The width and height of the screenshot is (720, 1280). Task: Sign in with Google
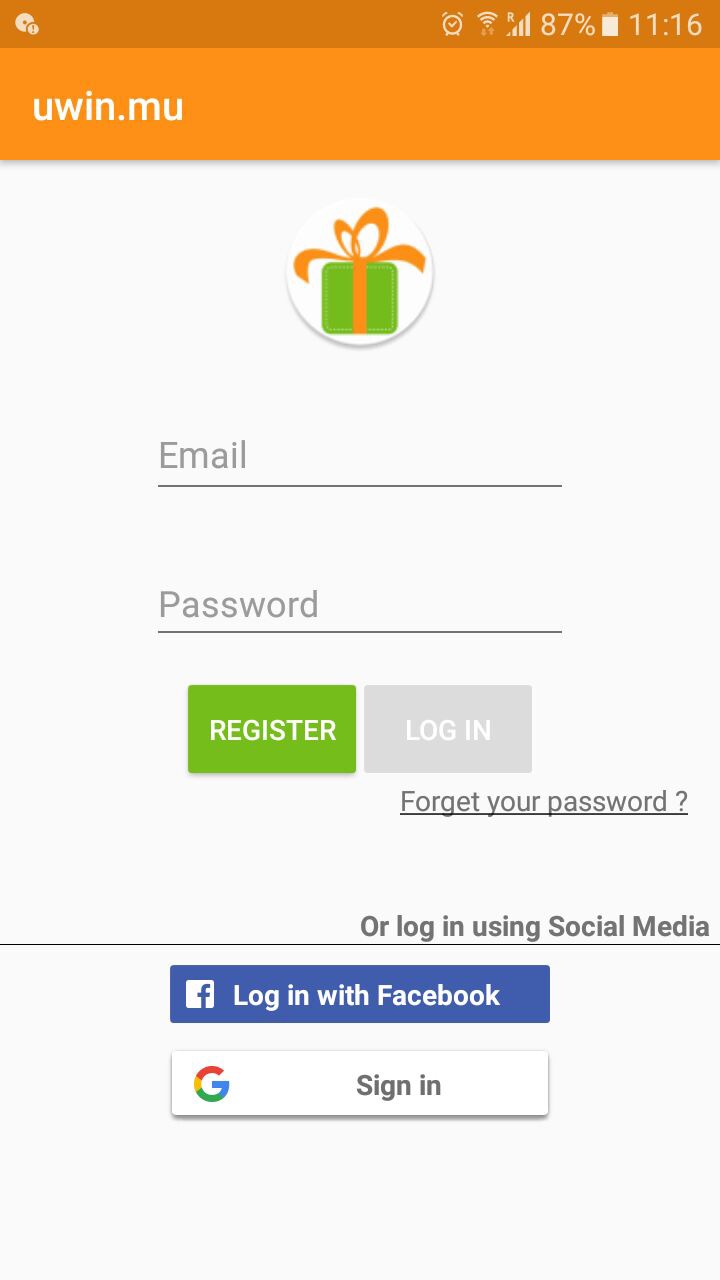coord(360,1084)
